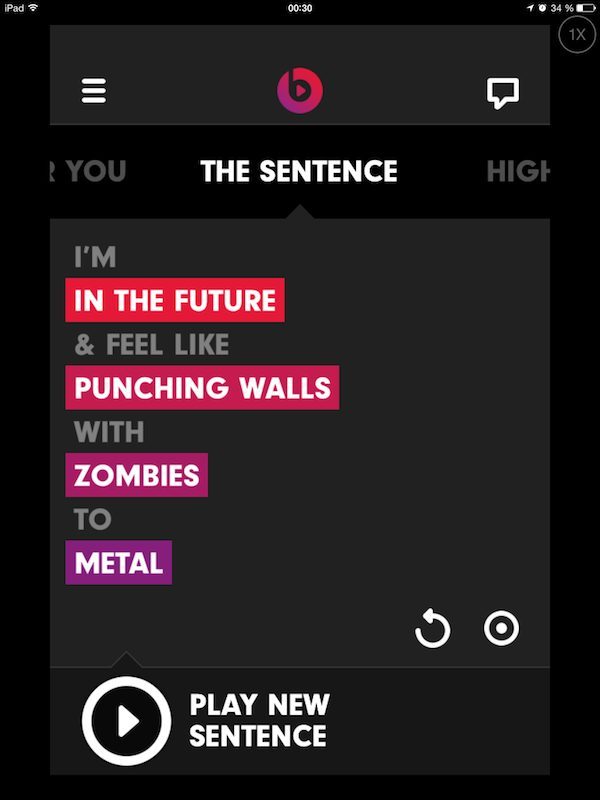This screenshot has height=800, width=600.
Task: Change the ZOMBIES companion choice
Action: click(x=137, y=475)
